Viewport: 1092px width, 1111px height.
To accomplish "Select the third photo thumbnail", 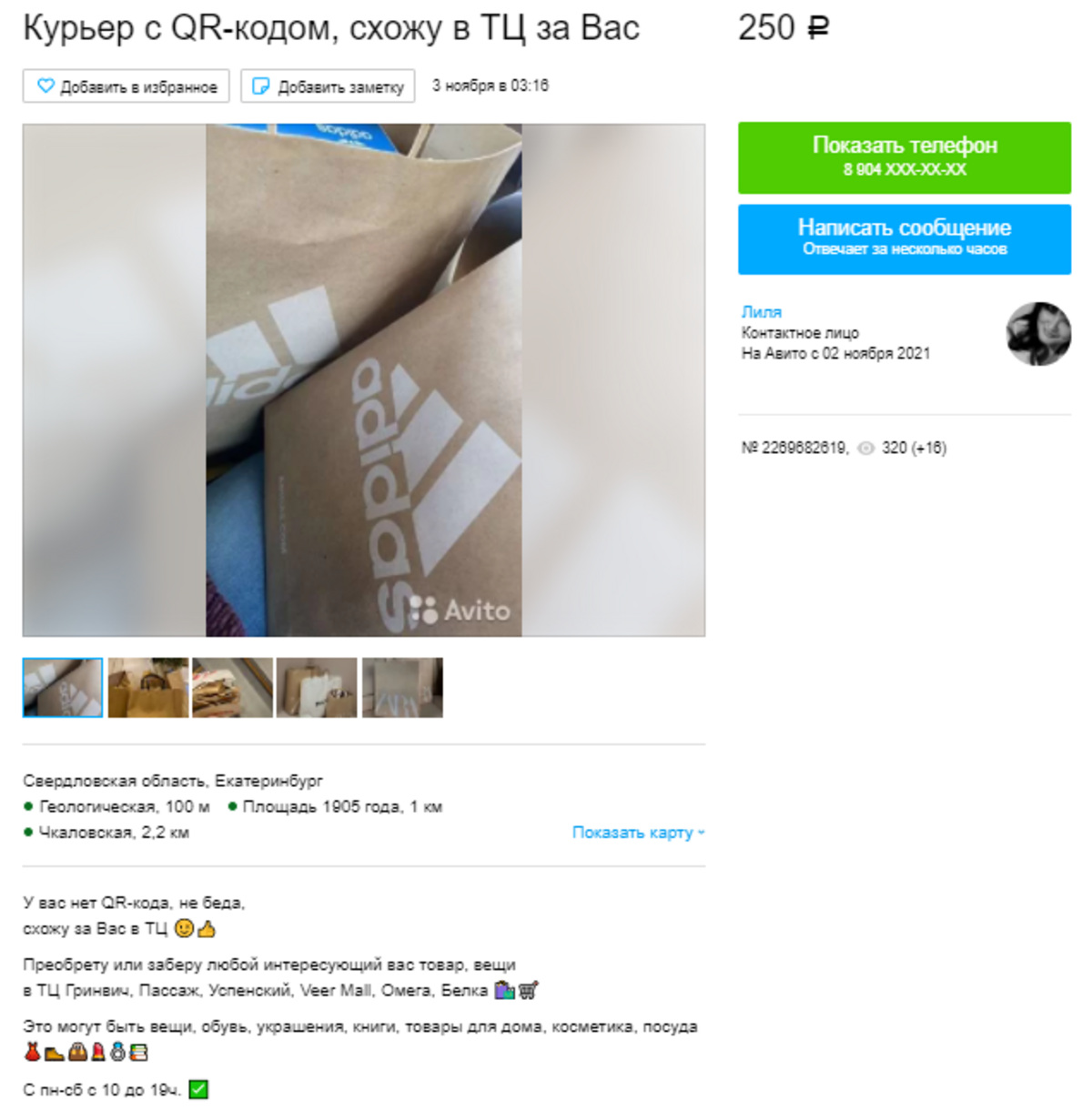I will click(x=232, y=687).
